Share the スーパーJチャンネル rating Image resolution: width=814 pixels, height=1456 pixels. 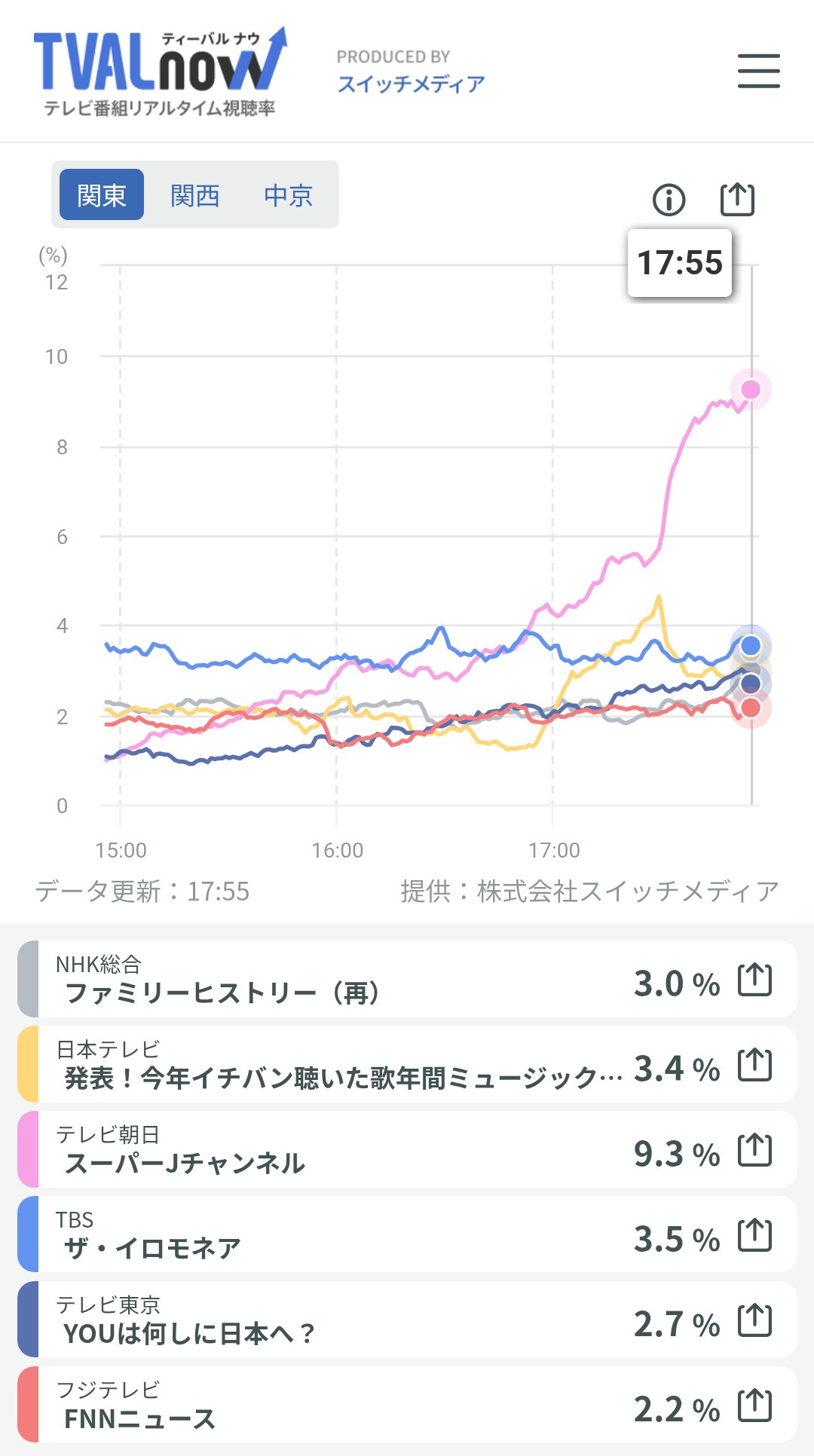click(x=754, y=1150)
